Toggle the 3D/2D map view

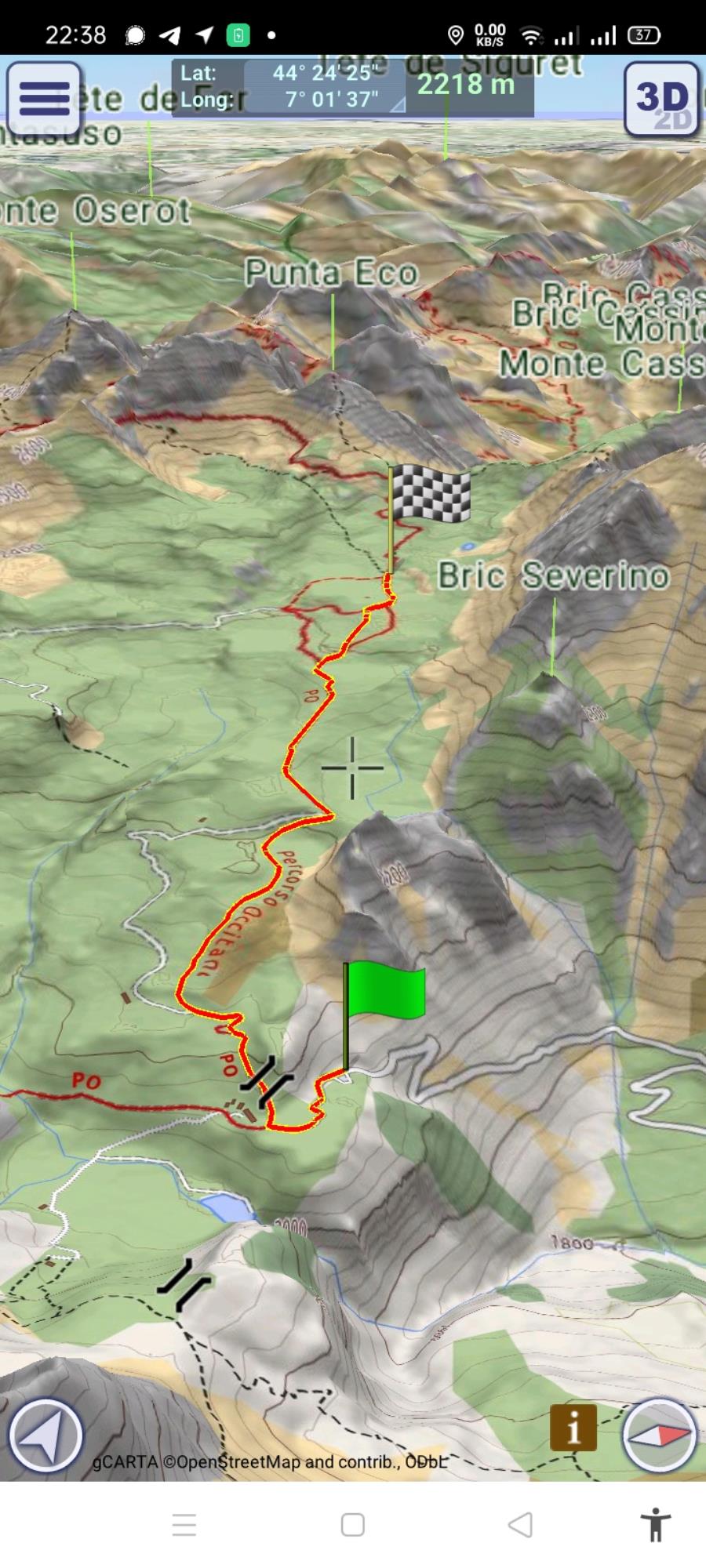[662, 100]
